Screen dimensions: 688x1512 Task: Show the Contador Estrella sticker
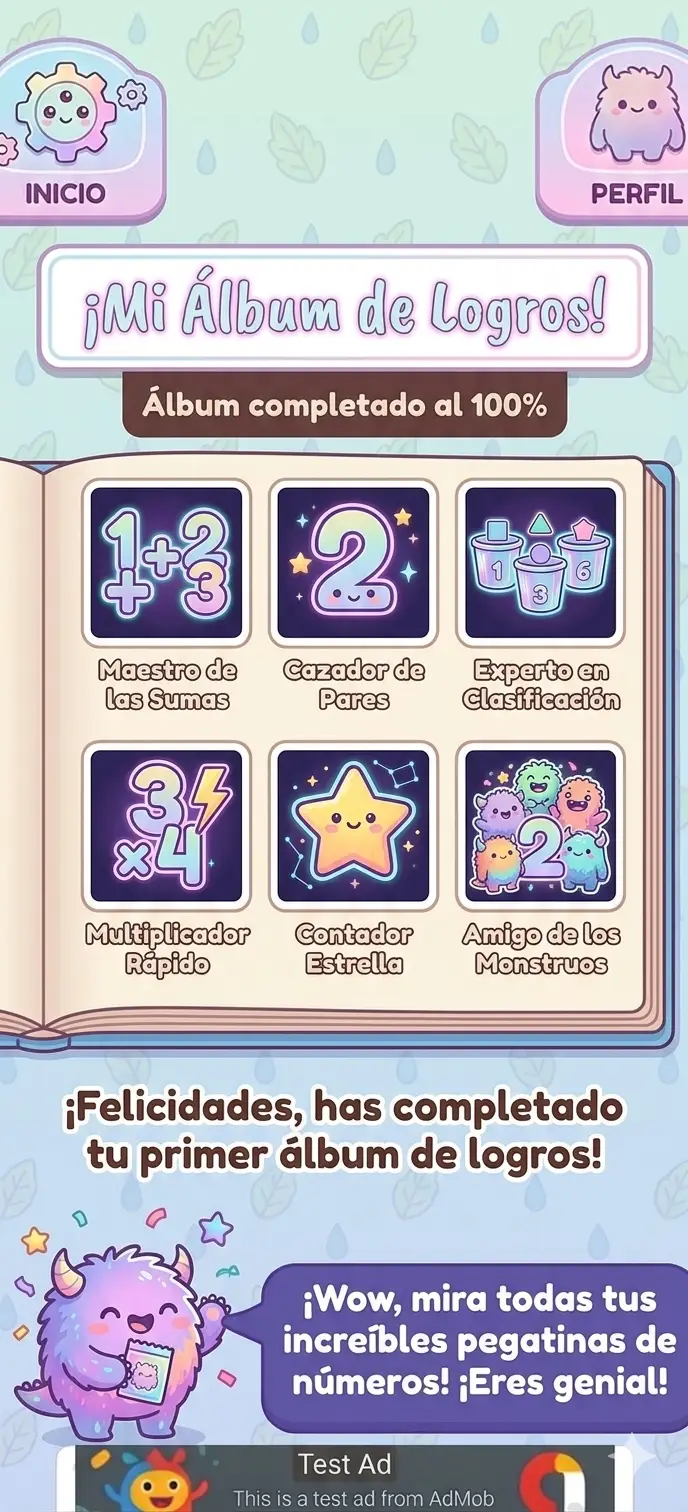coord(353,826)
